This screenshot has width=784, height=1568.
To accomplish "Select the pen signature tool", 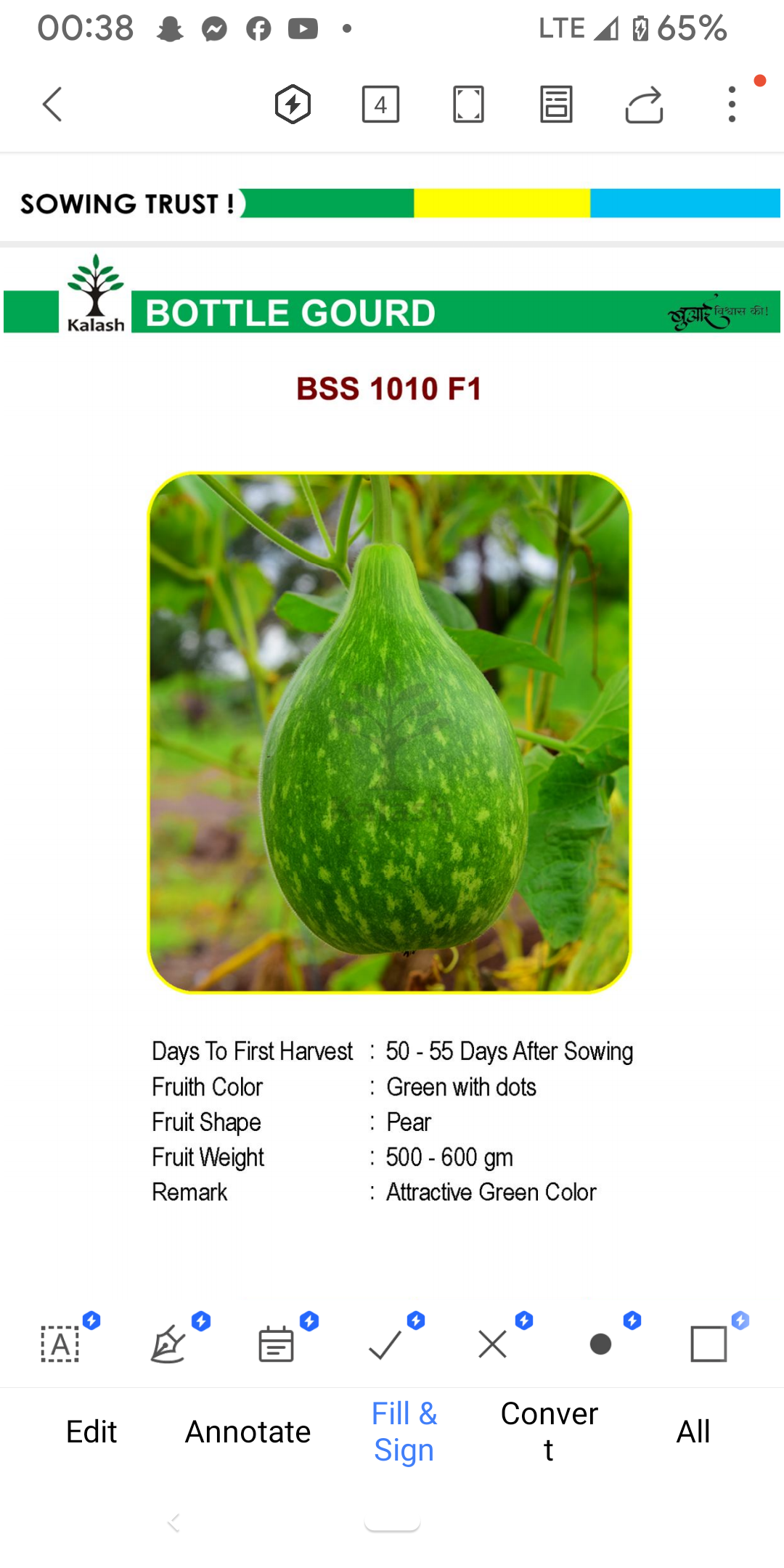I will tap(168, 1344).
